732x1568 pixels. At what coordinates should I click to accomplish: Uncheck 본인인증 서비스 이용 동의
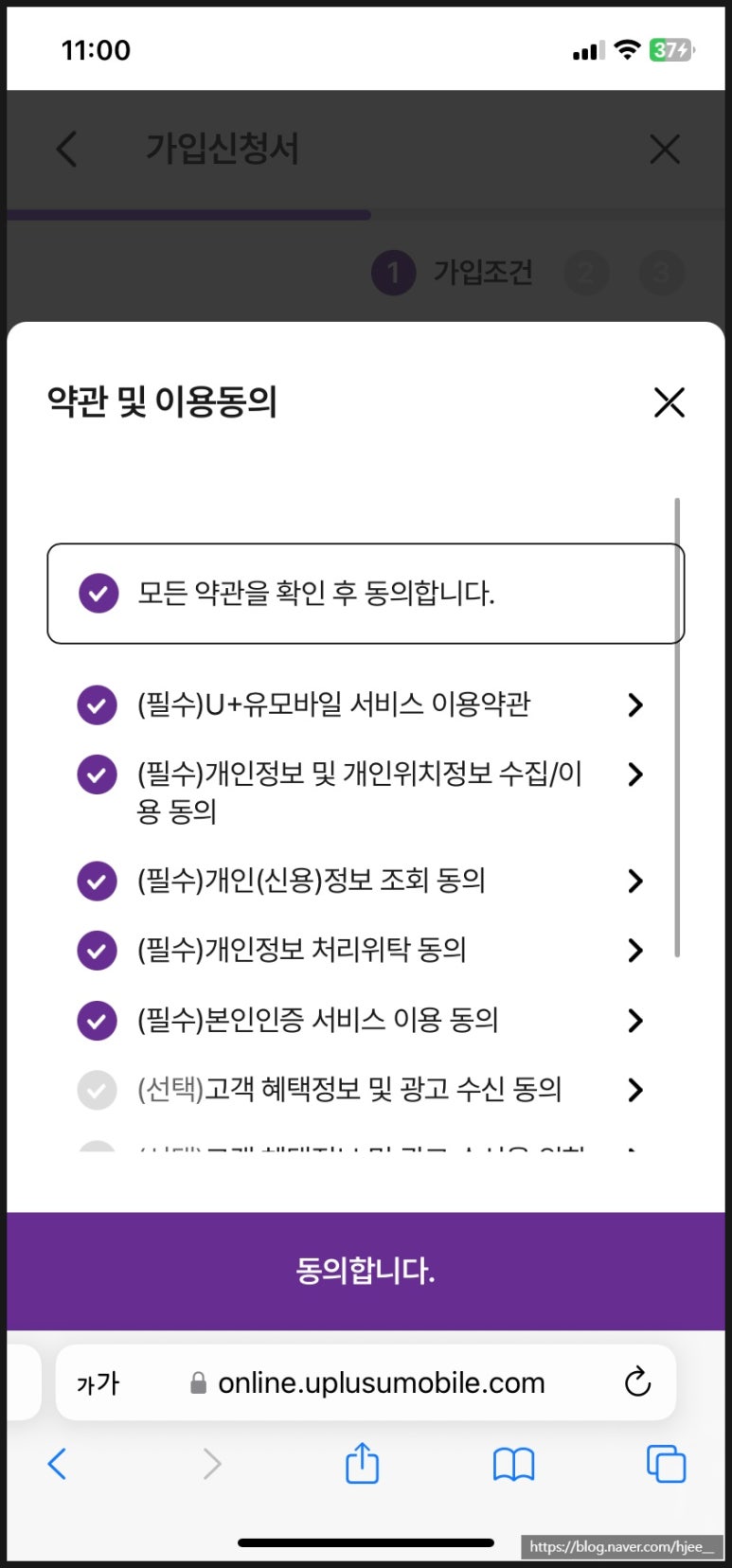point(97,1021)
